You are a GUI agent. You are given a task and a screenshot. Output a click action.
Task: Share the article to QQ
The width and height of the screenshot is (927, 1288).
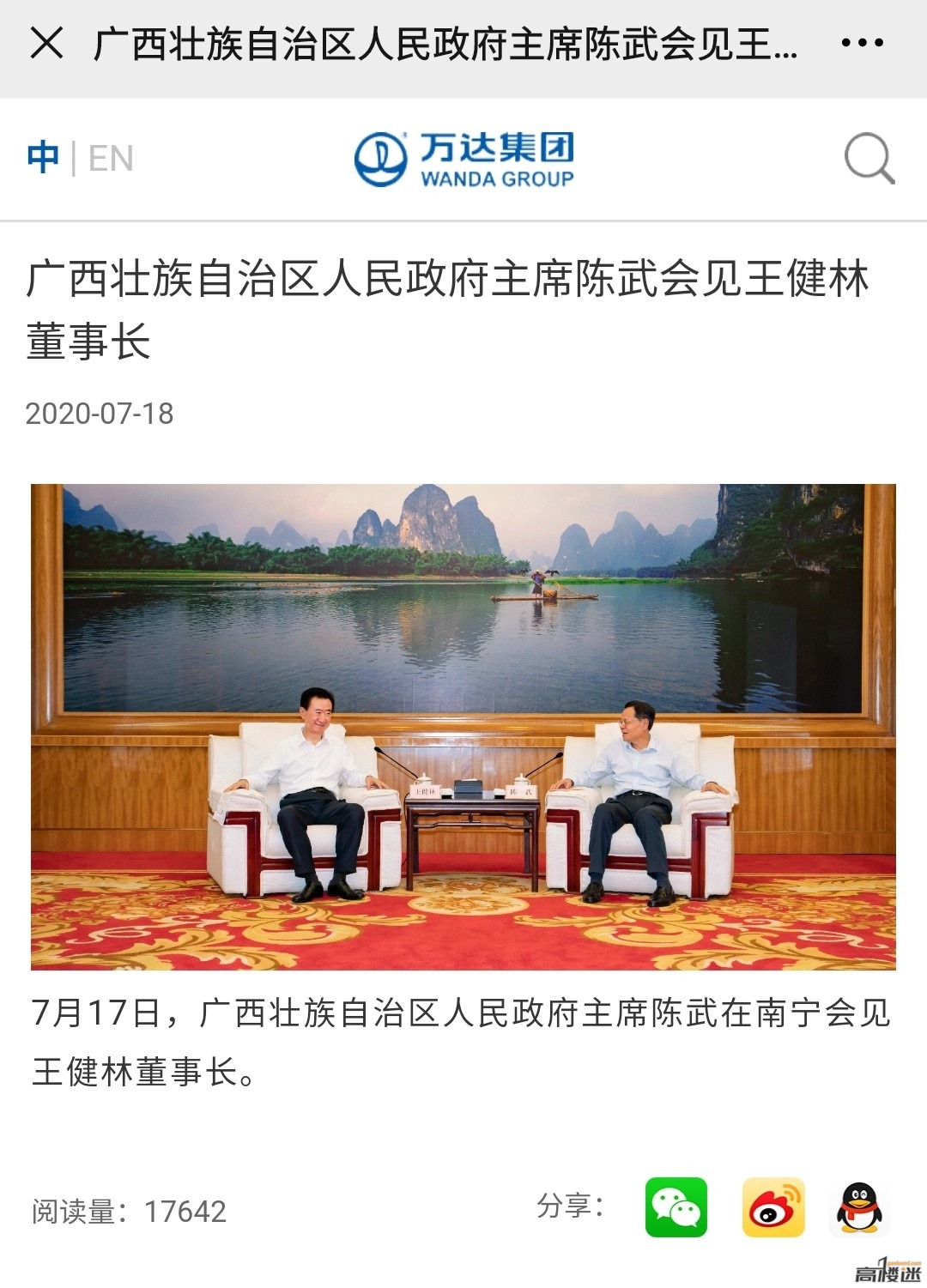click(x=859, y=1207)
